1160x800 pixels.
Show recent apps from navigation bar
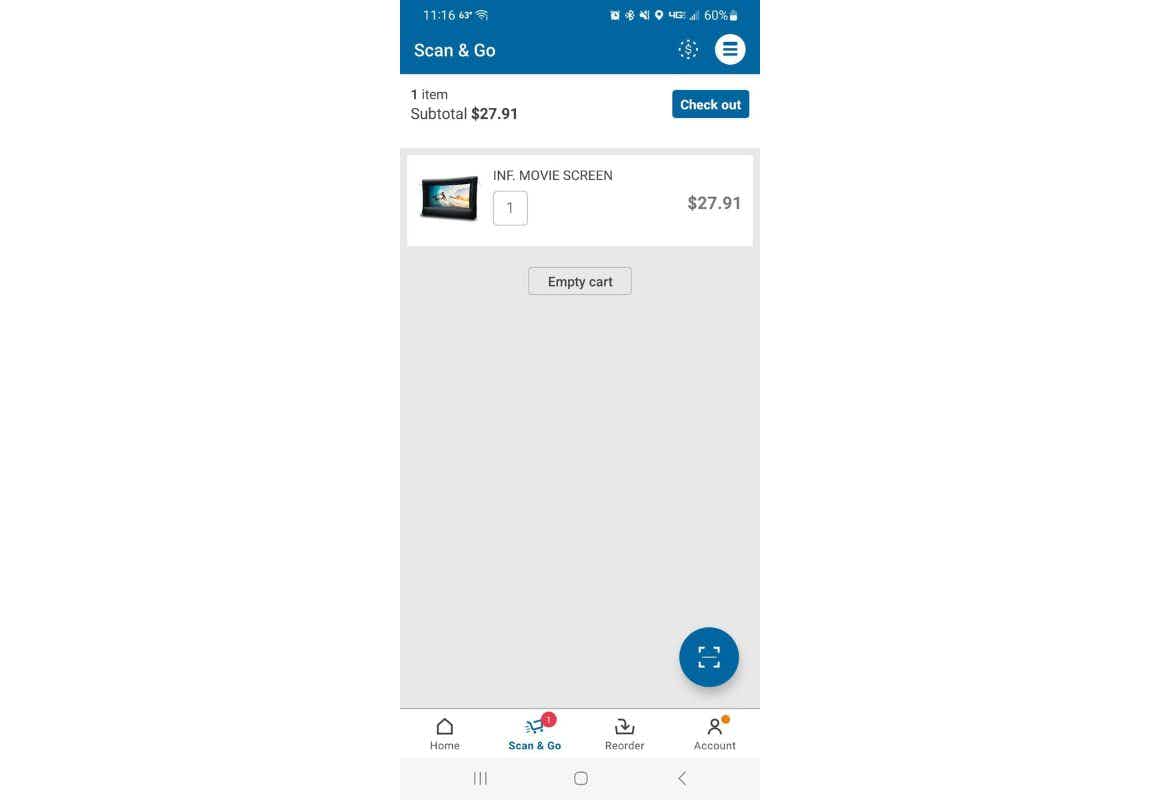coord(480,778)
